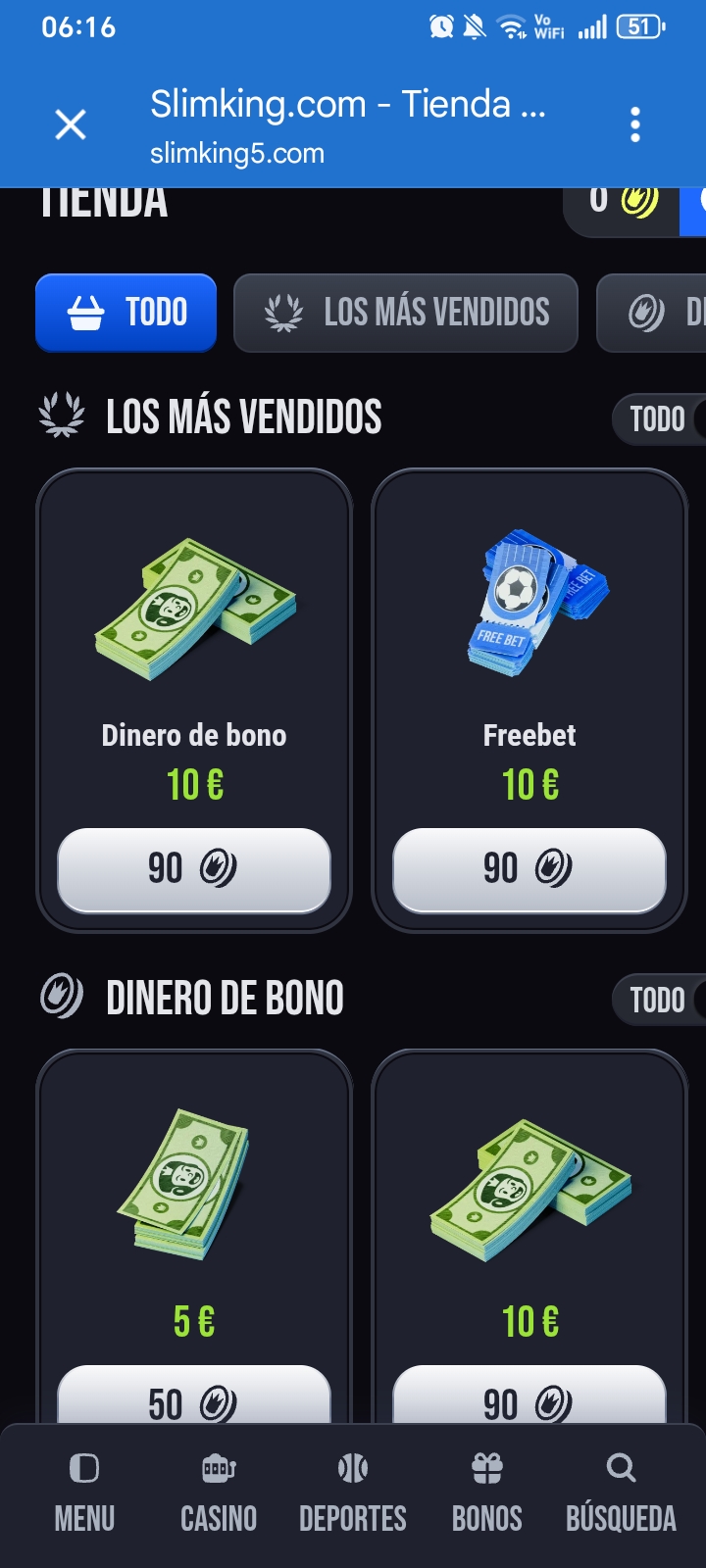View all in Dinero de bono section
This screenshot has height=1568, width=706.
(659, 1000)
